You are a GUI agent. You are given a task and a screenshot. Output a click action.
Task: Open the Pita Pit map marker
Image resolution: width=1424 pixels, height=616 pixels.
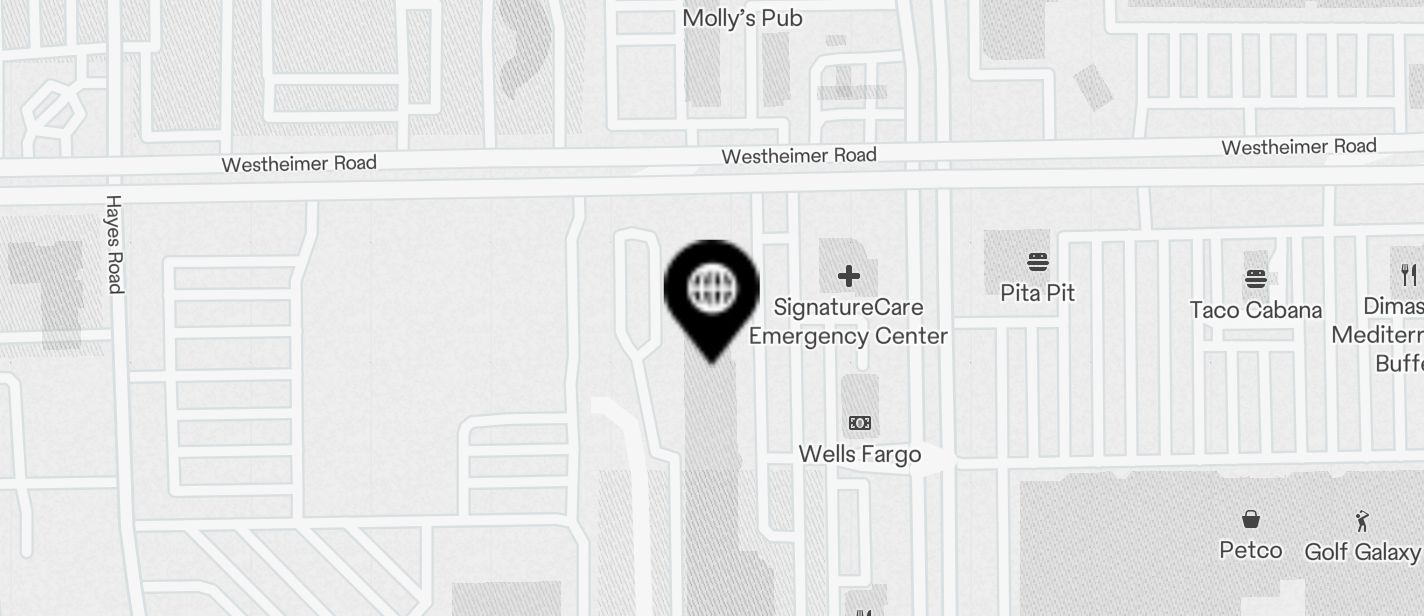1038,264
